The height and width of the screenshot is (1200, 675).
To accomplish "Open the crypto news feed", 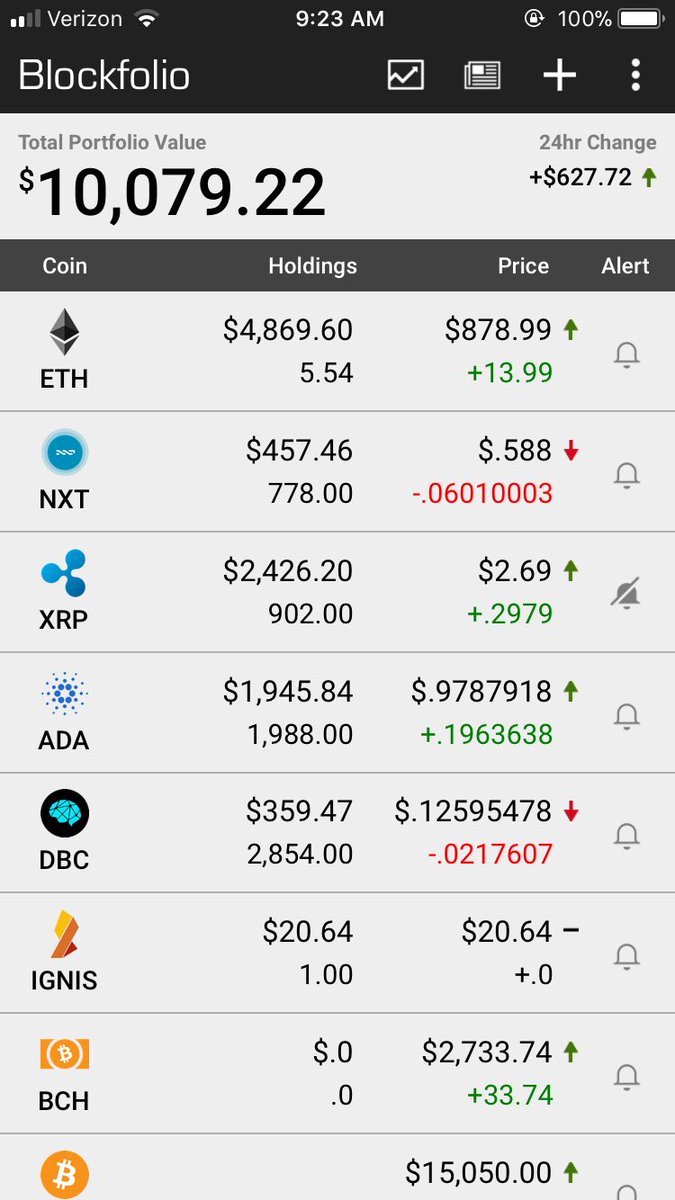I will pos(483,76).
